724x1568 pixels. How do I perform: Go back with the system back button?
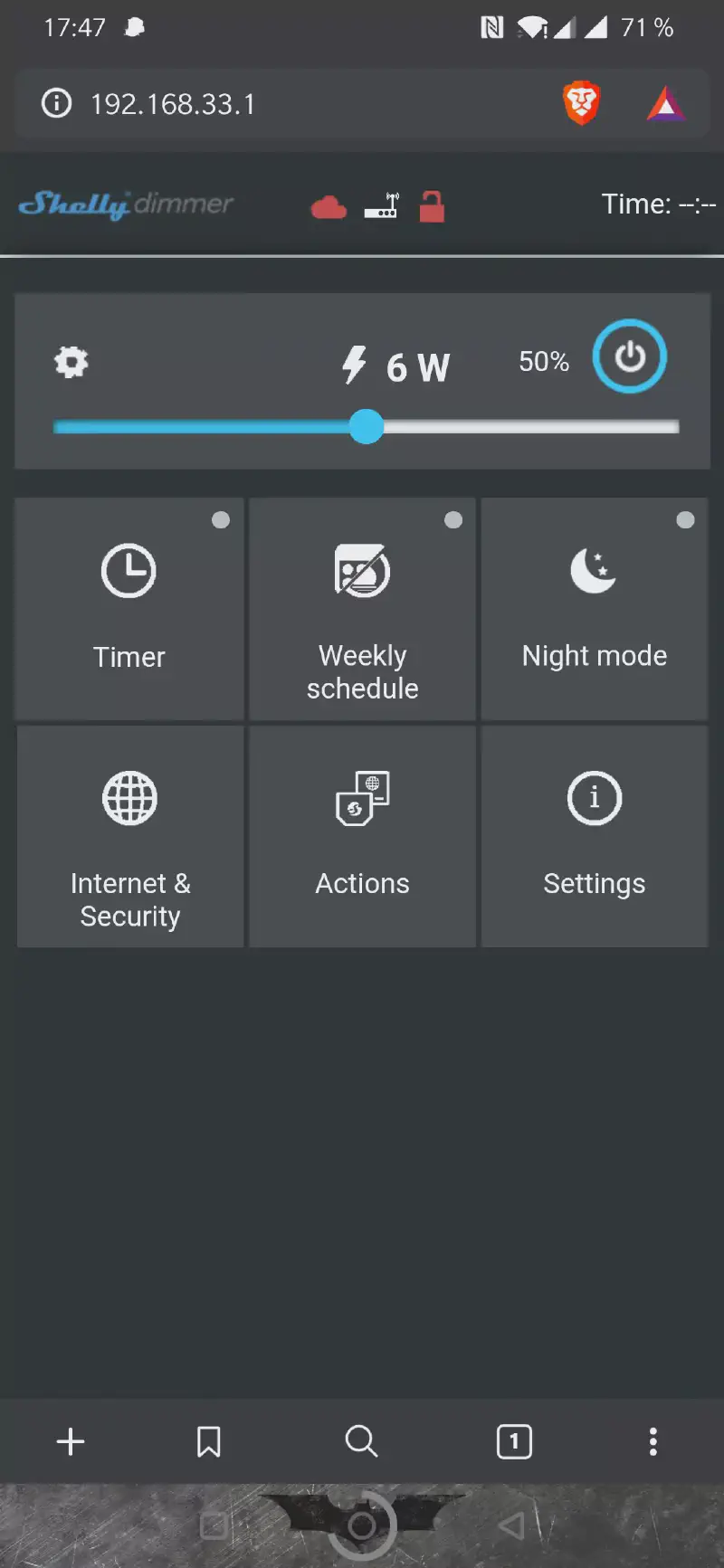pyautogui.click(x=512, y=1526)
